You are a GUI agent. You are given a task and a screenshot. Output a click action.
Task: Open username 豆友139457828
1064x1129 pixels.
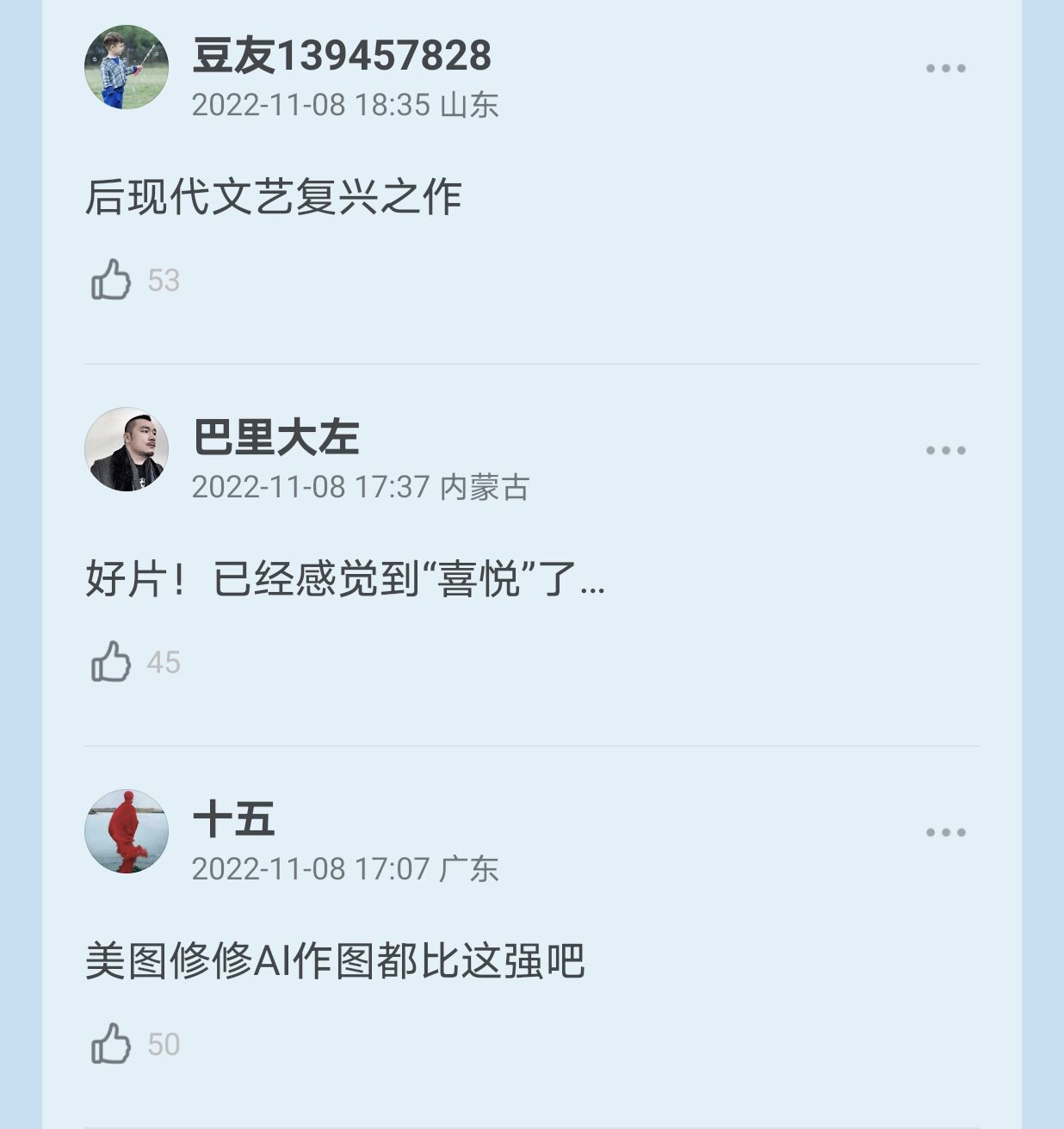pyautogui.click(x=341, y=56)
